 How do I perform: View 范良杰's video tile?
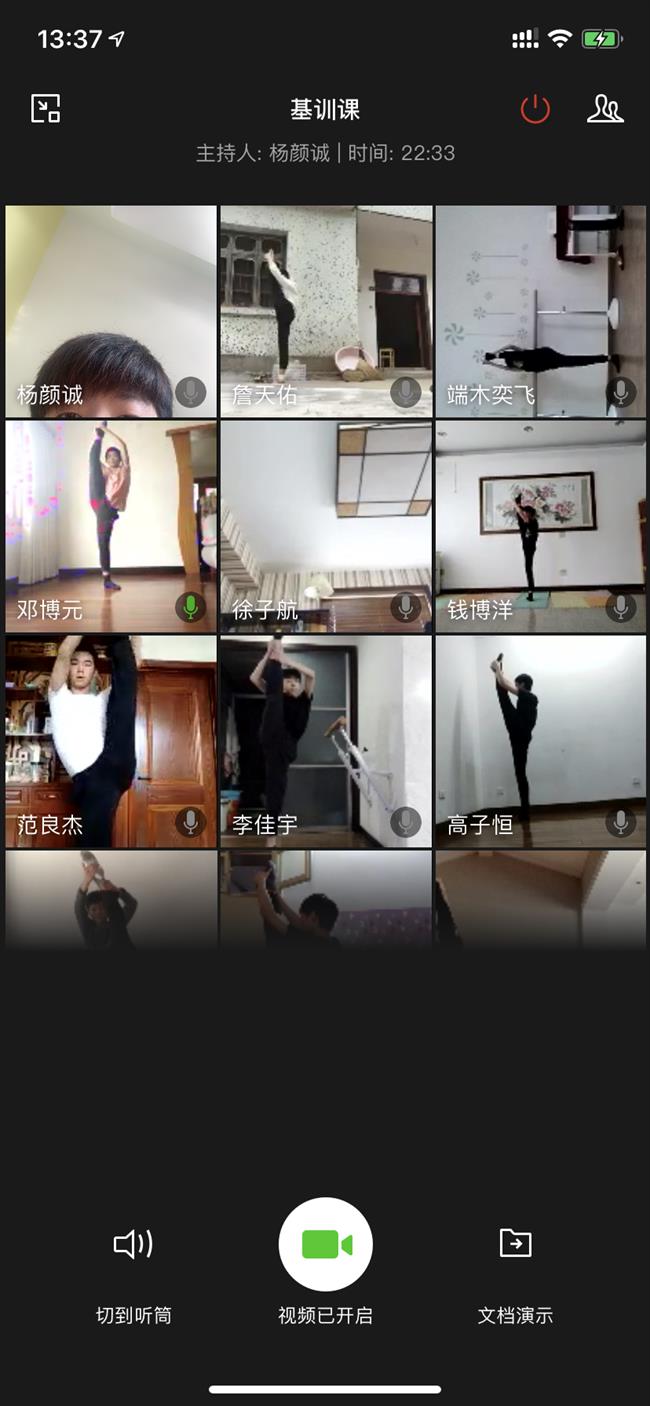(111, 740)
